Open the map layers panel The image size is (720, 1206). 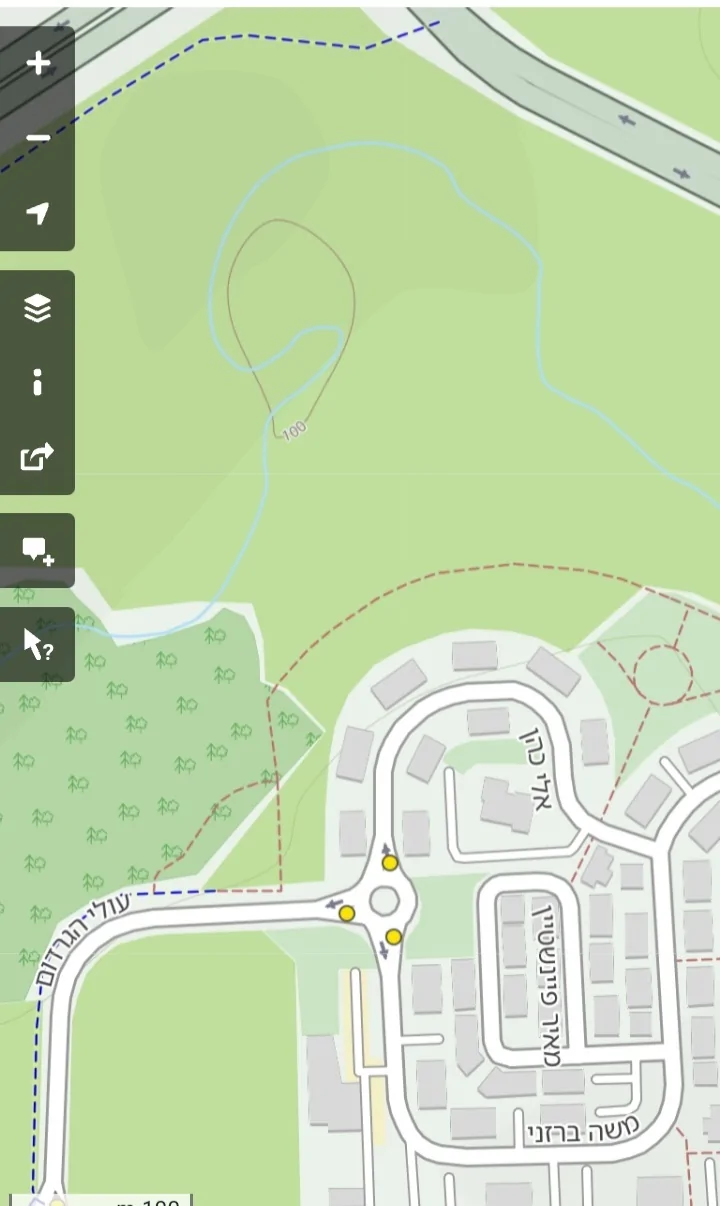coord(37,308)
